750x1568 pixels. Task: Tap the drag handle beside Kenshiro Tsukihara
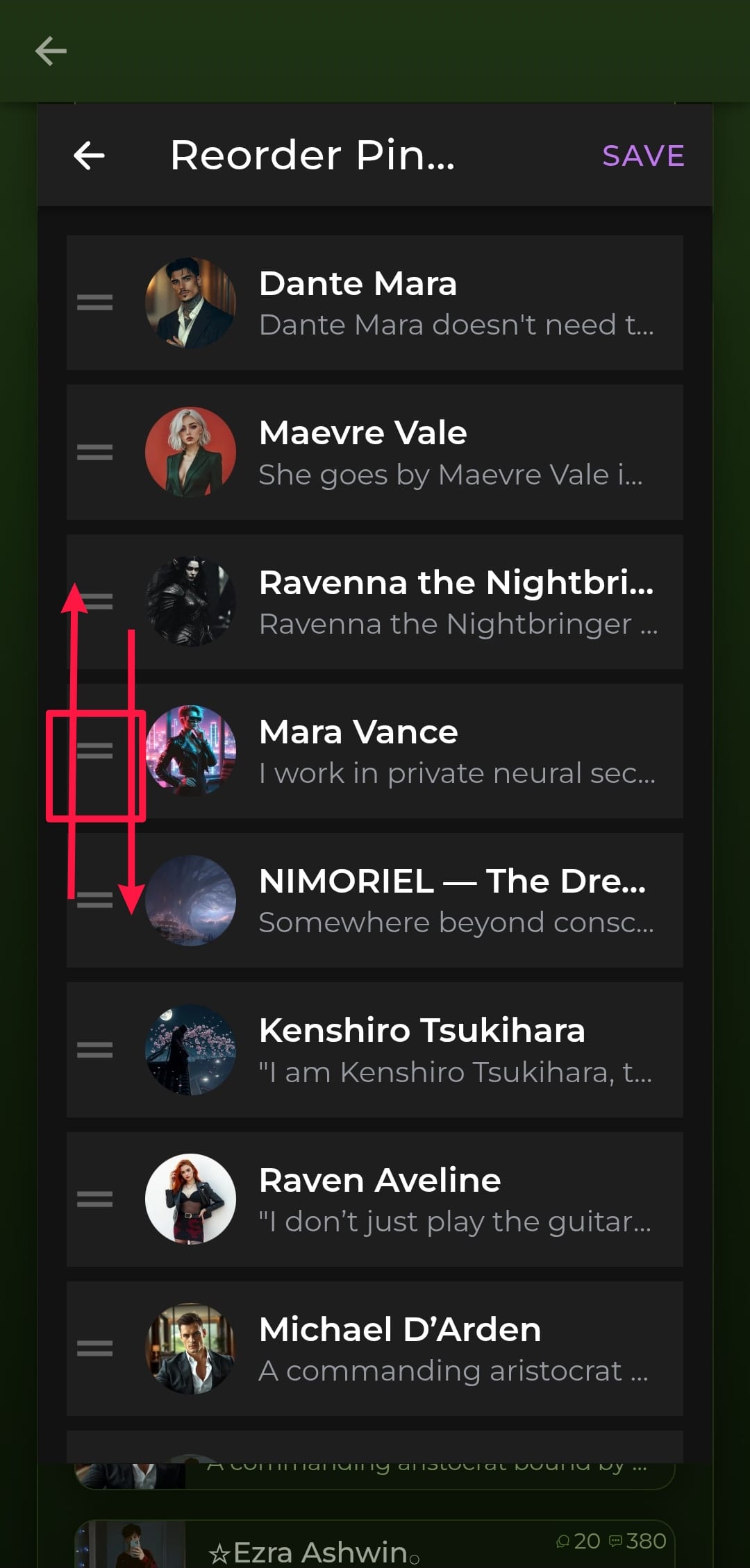(x=95, y=1049)
